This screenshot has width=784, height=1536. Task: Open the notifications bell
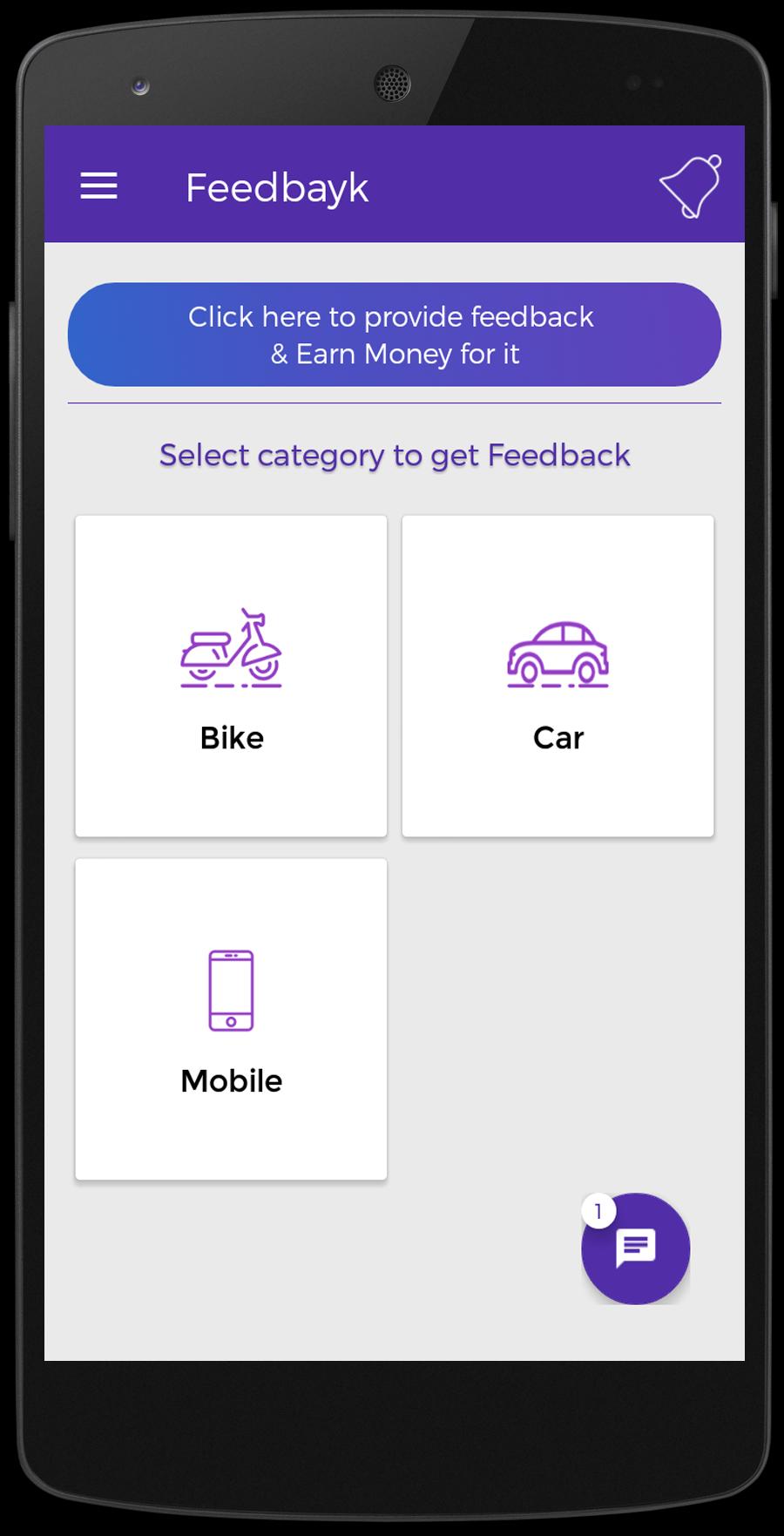point(691,186)
